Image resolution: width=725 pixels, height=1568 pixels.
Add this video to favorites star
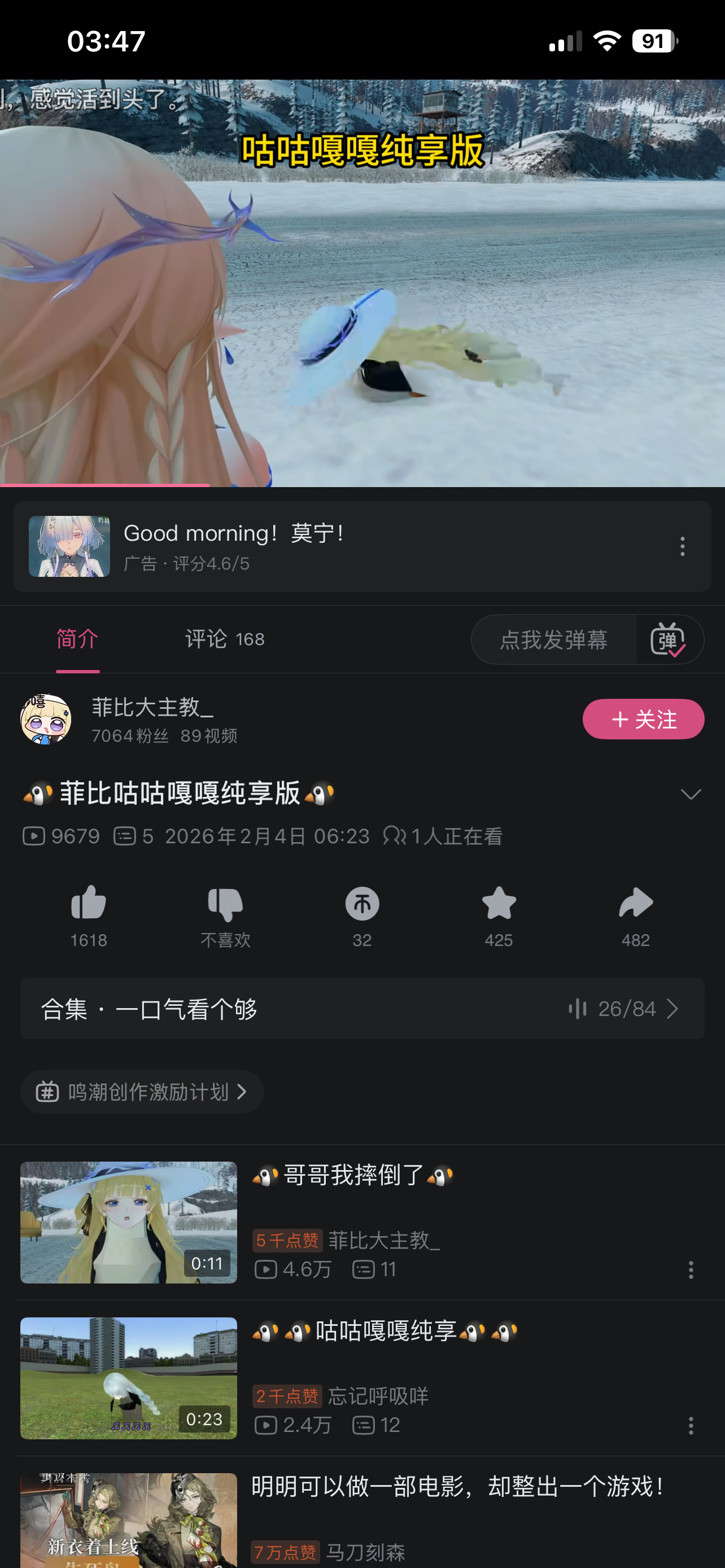(x=499, y=916)
